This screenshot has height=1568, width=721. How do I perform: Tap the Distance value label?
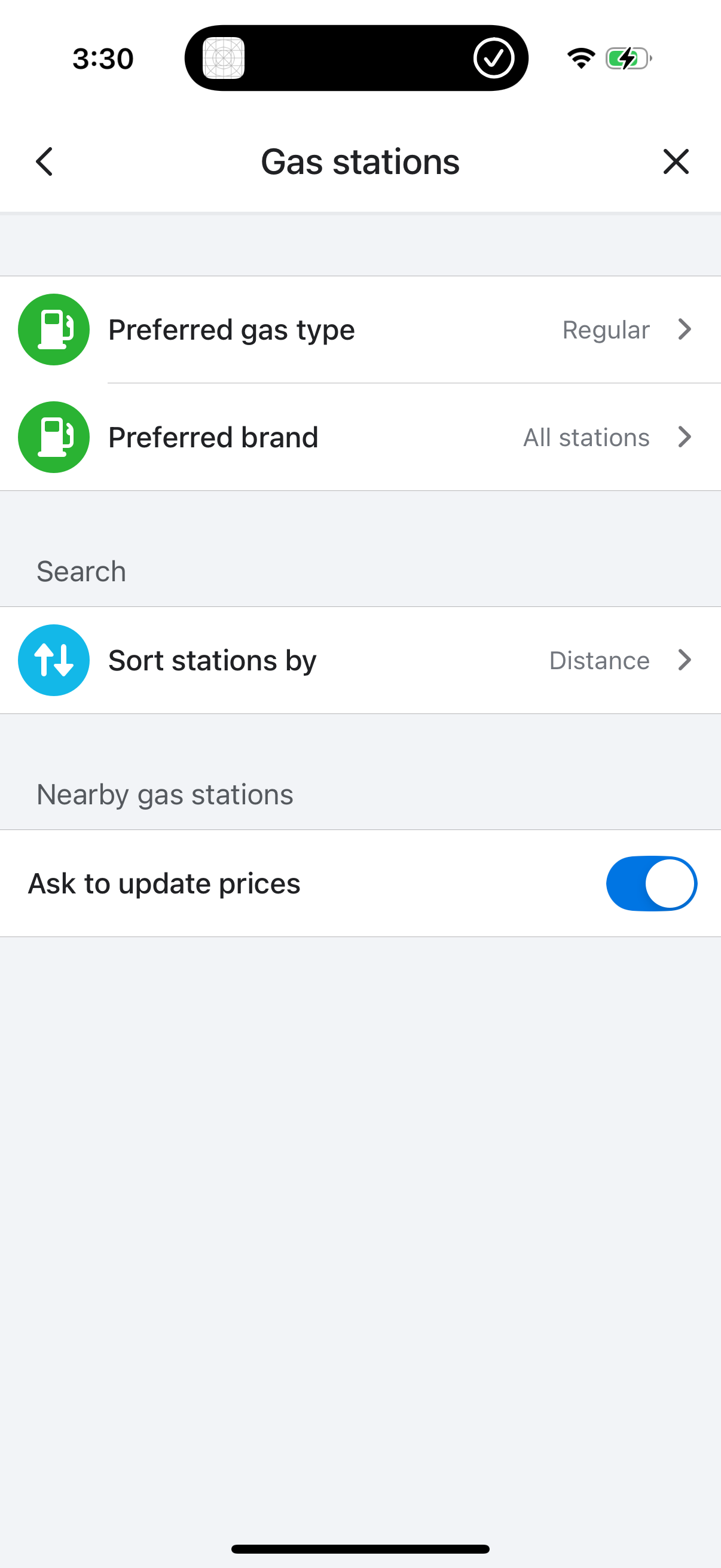[x=598, y=660]
